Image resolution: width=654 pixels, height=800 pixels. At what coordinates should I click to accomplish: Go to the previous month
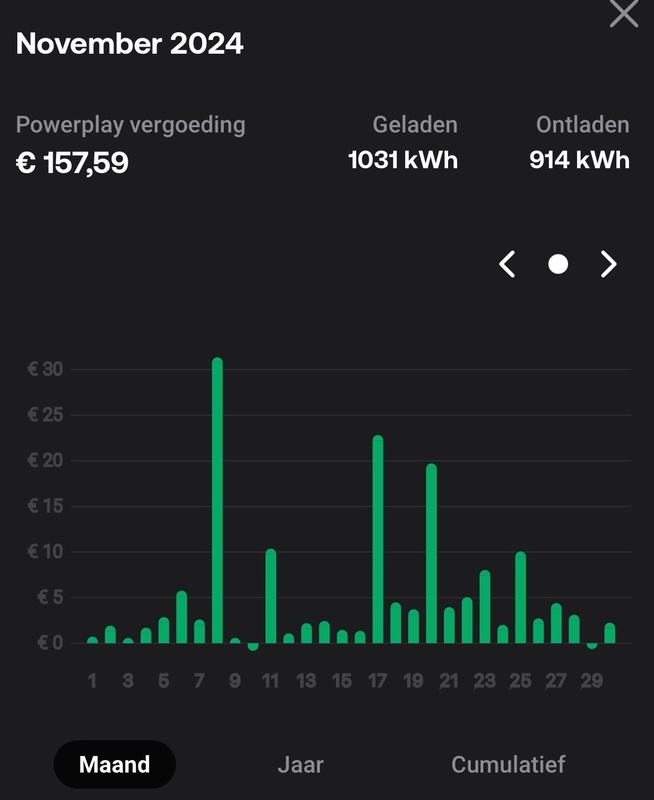508,264
